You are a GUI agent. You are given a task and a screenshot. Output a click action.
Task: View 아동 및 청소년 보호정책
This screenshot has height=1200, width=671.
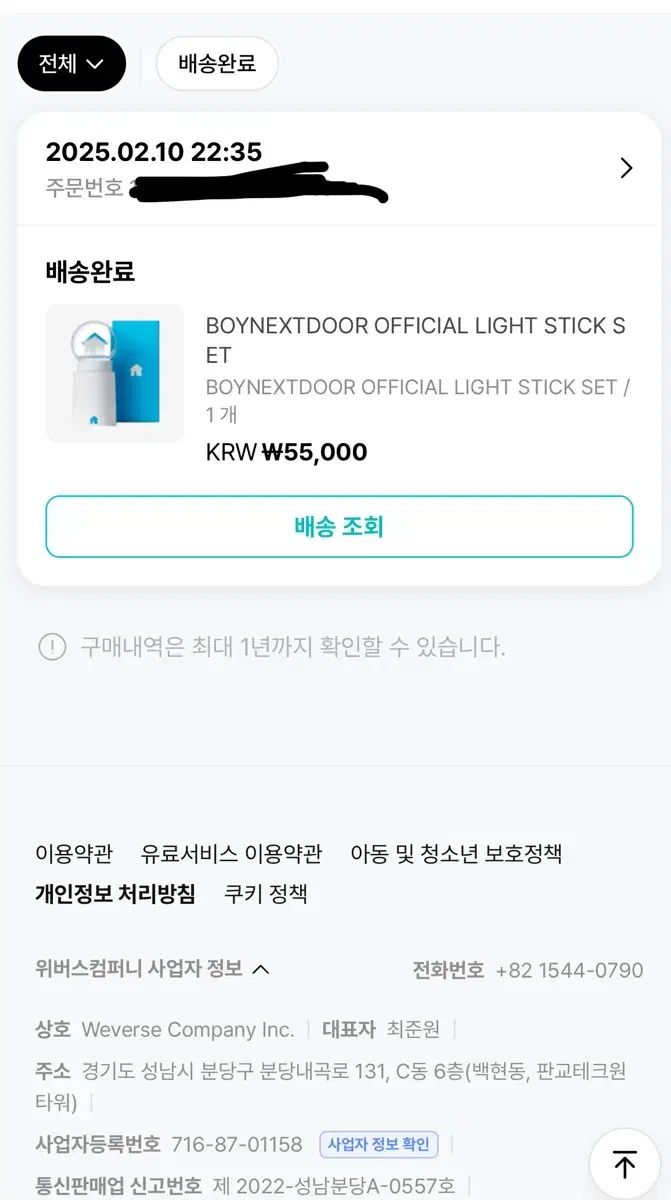[x=456, y=854]
